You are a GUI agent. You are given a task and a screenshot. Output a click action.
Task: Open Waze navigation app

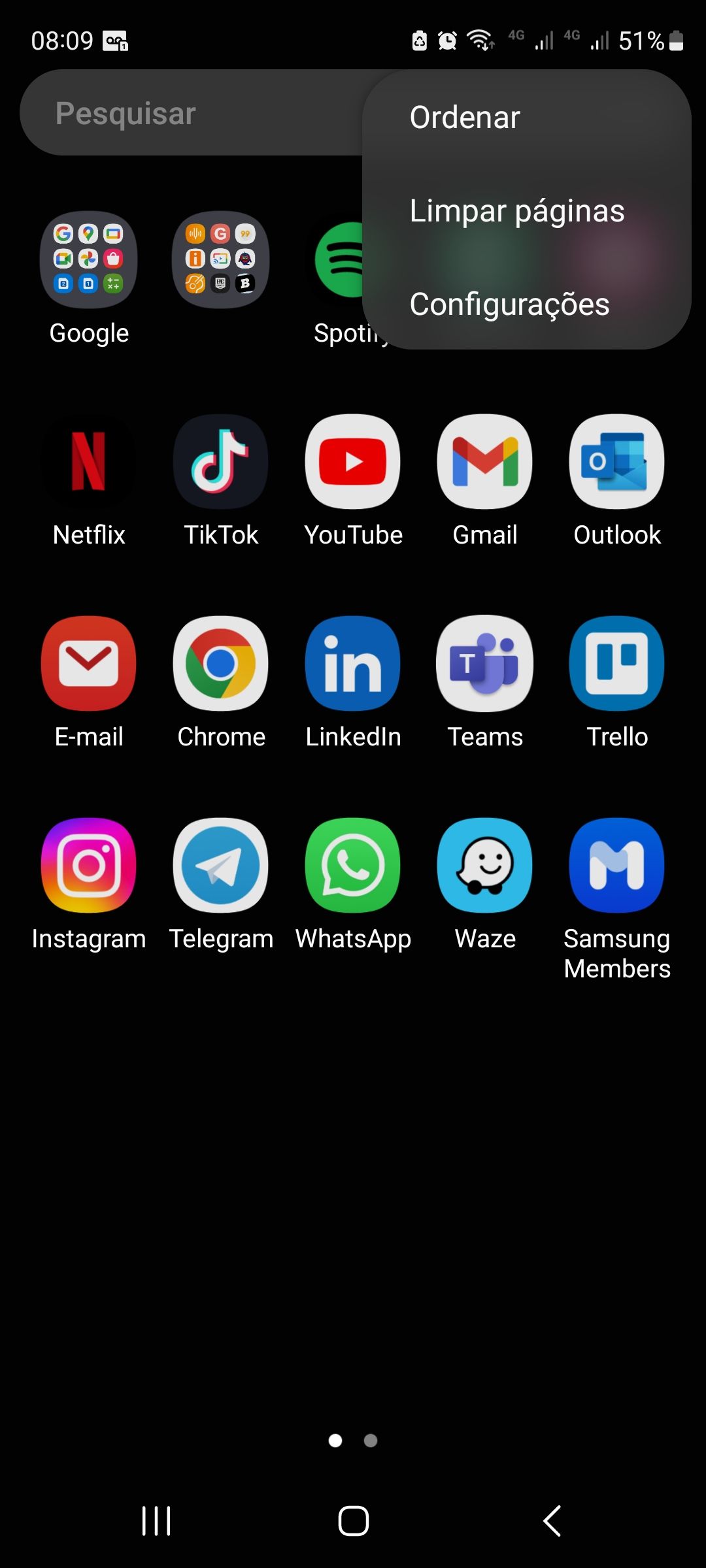(x=485, y=866)
